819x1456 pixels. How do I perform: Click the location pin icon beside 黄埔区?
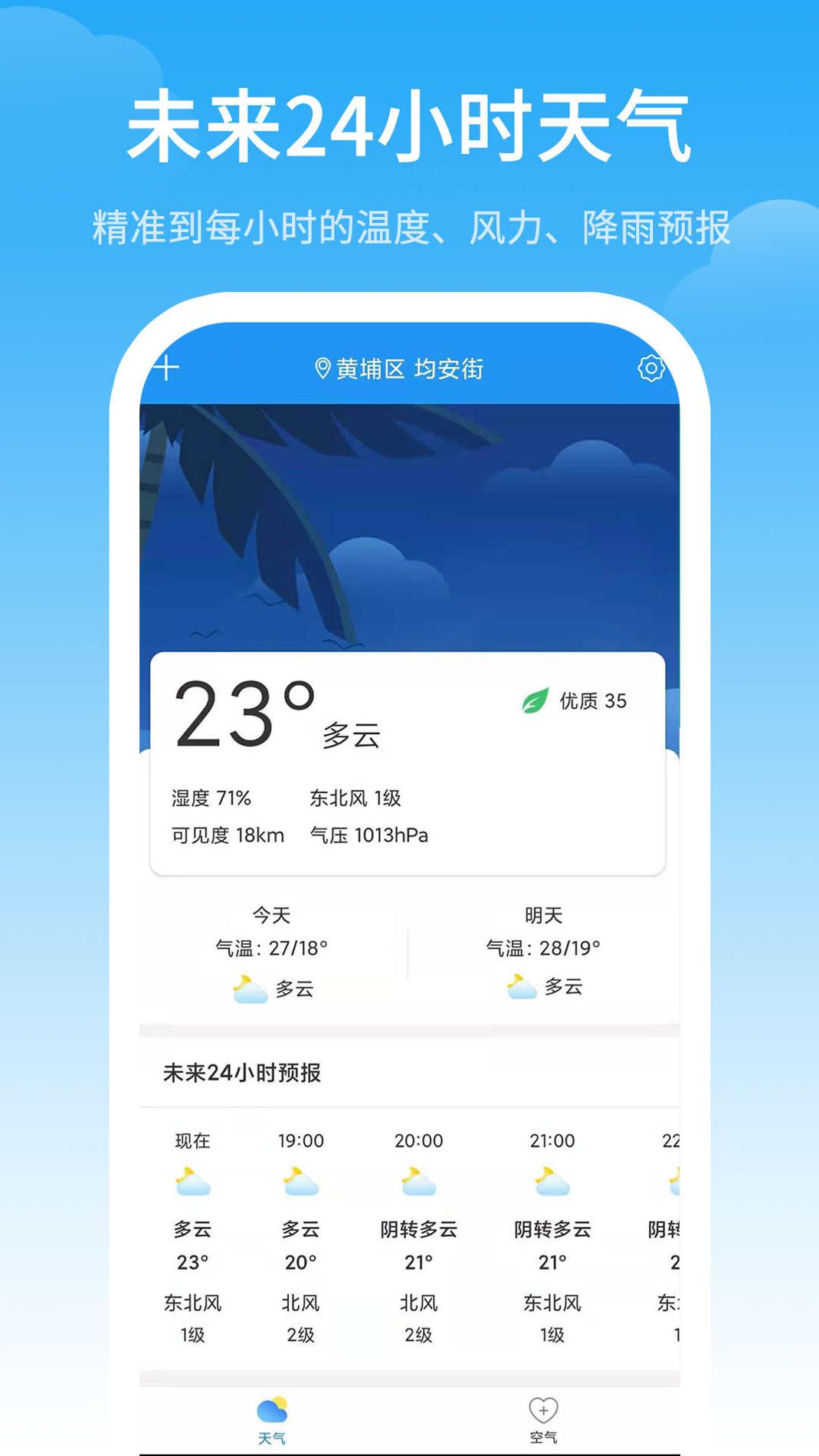point(323,366)
